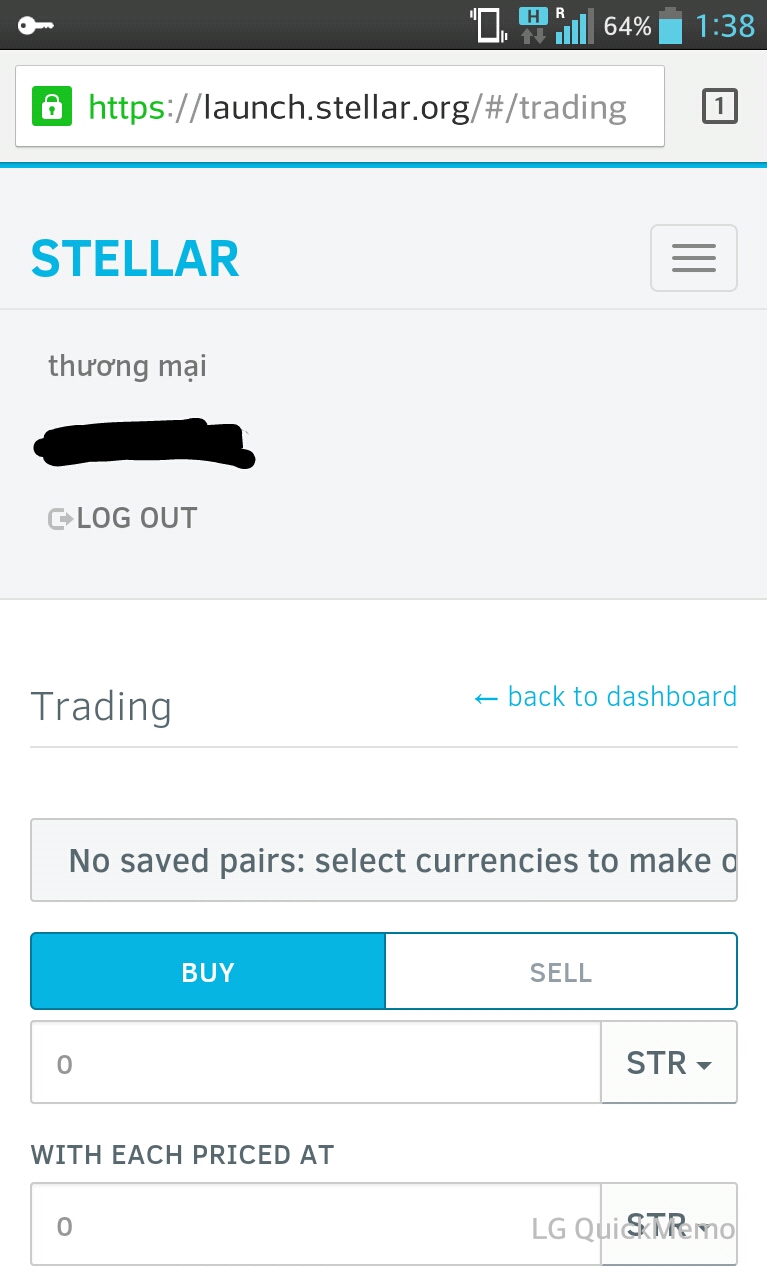Viewport: 767px width, 1279px height.
Task: Open the hamburger navigation menu
Action: coord(693,258)
